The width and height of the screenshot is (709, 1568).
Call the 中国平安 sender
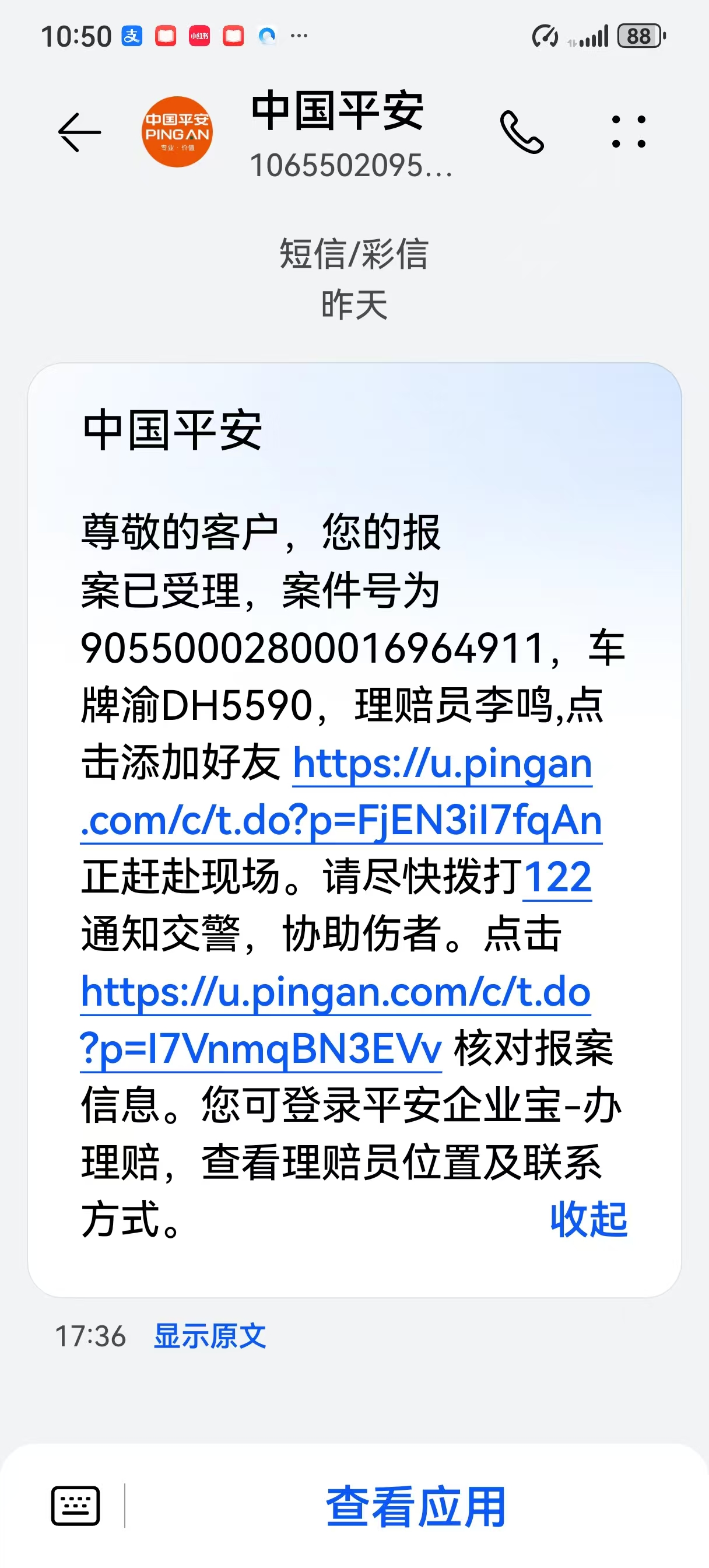point(522,132)
